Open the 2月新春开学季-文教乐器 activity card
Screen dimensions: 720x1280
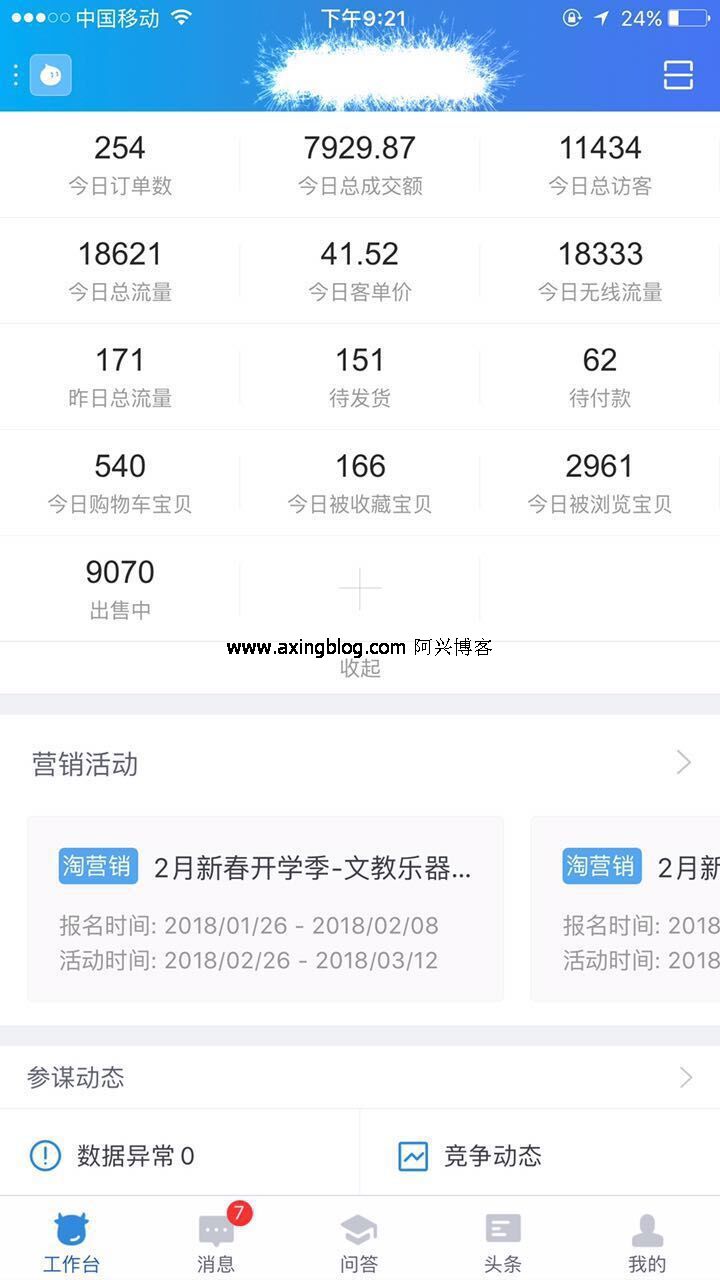pyautogui.click(x=265, y=909)
